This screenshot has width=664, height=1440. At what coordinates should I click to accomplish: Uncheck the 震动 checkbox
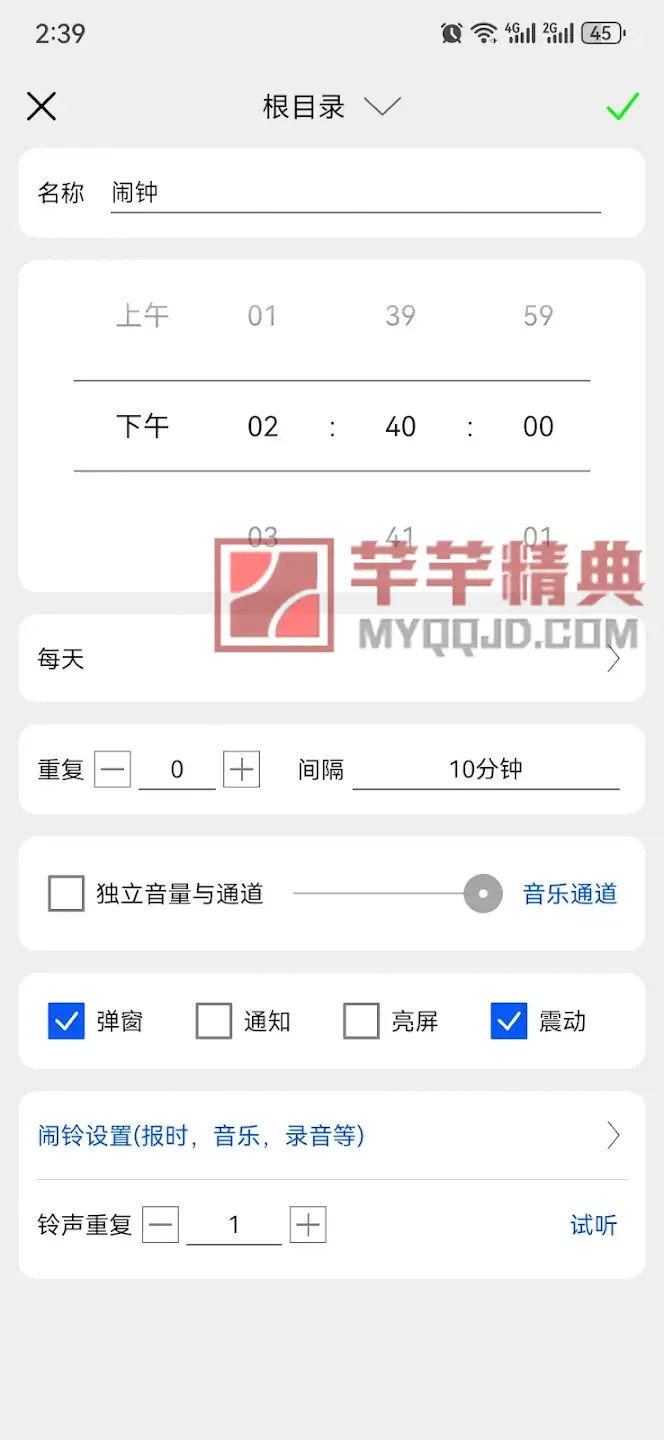click(509, 1021)
